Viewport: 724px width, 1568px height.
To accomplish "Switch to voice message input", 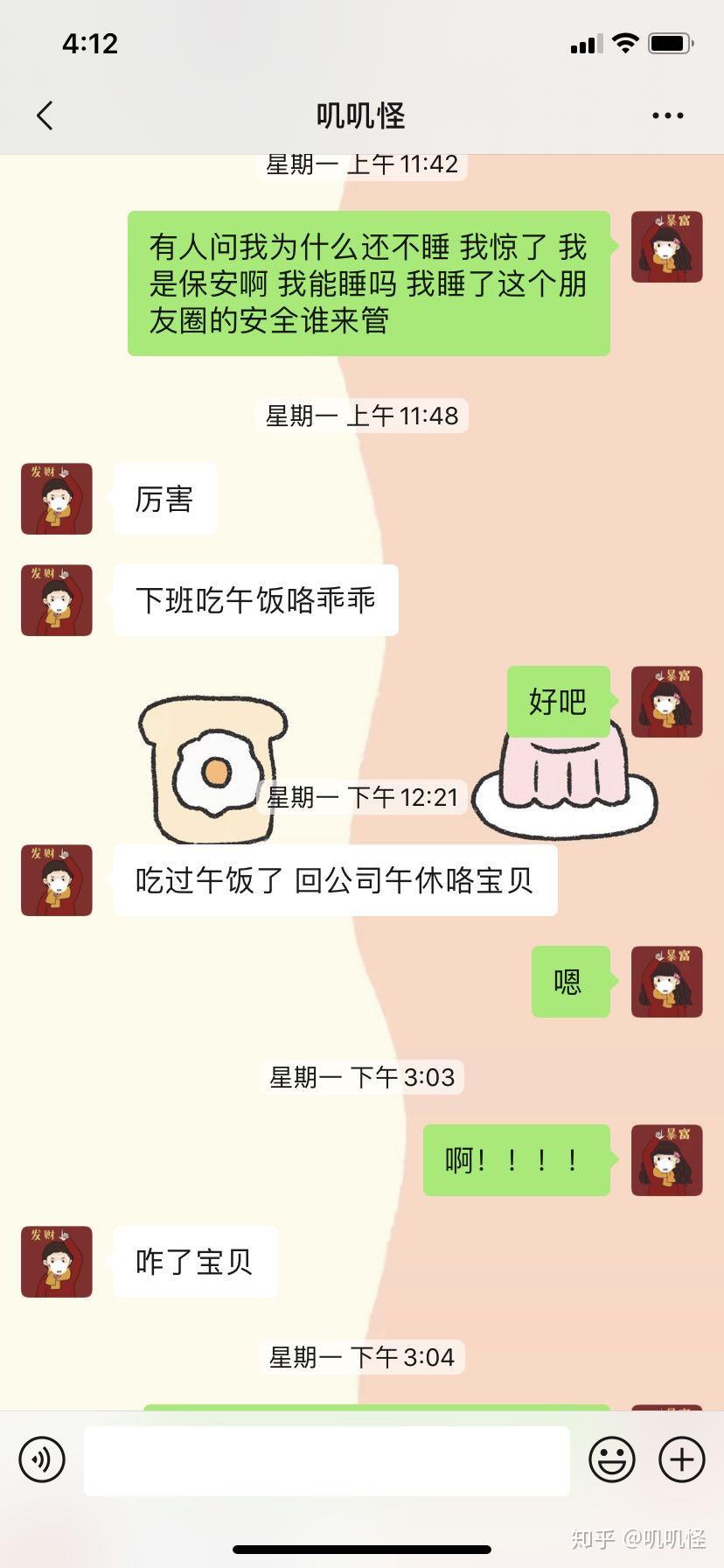I will click(42, 1459).
